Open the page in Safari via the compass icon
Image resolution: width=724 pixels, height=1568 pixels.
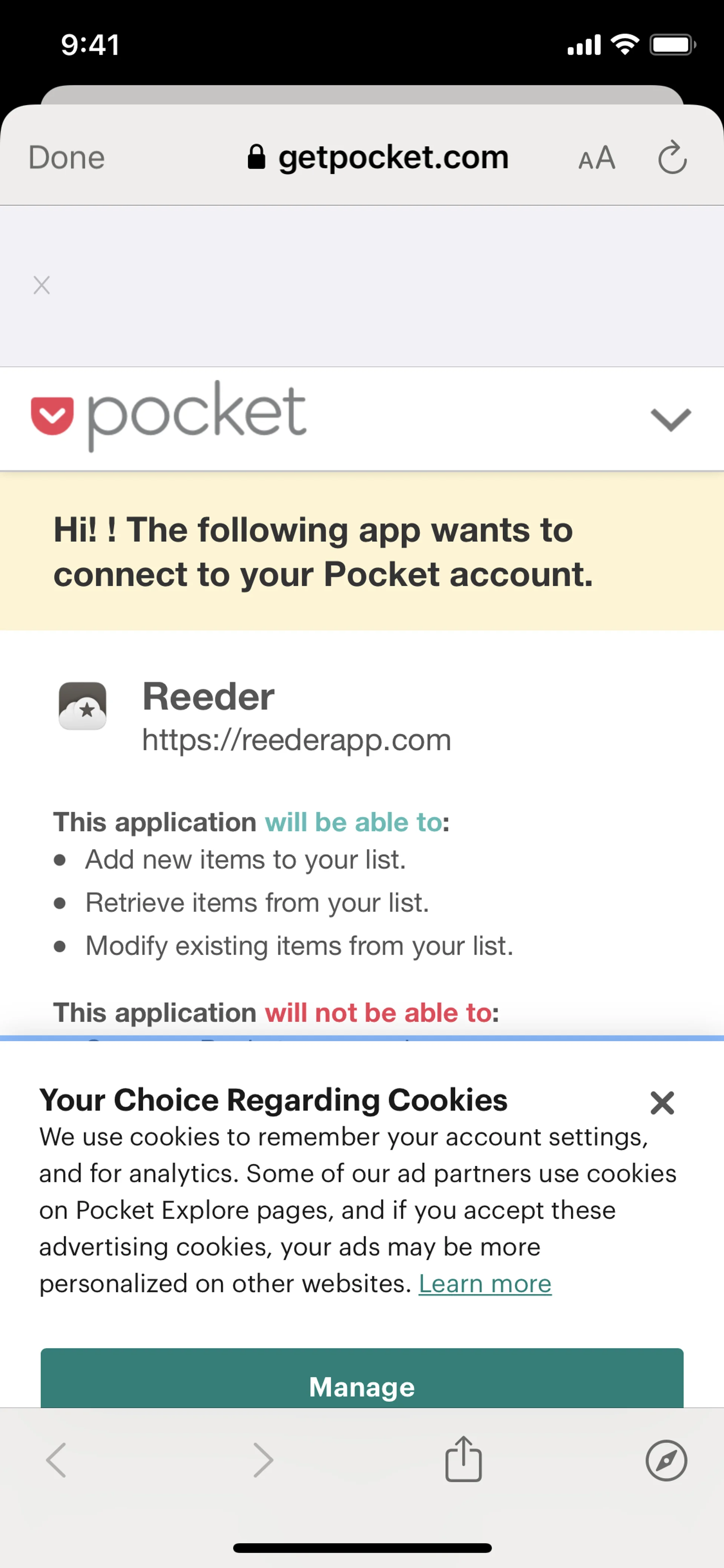point(666,1460)
